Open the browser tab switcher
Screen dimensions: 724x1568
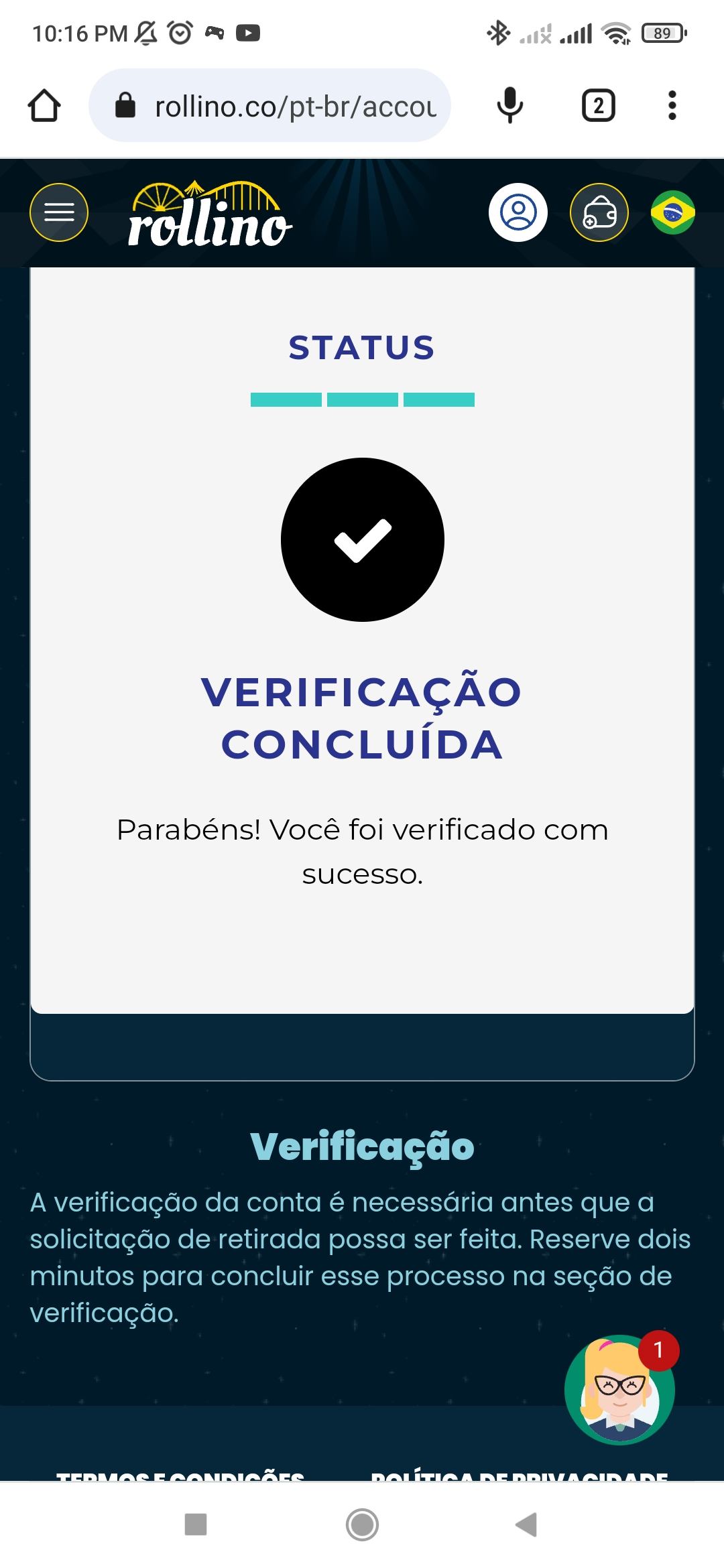point(598,106)
